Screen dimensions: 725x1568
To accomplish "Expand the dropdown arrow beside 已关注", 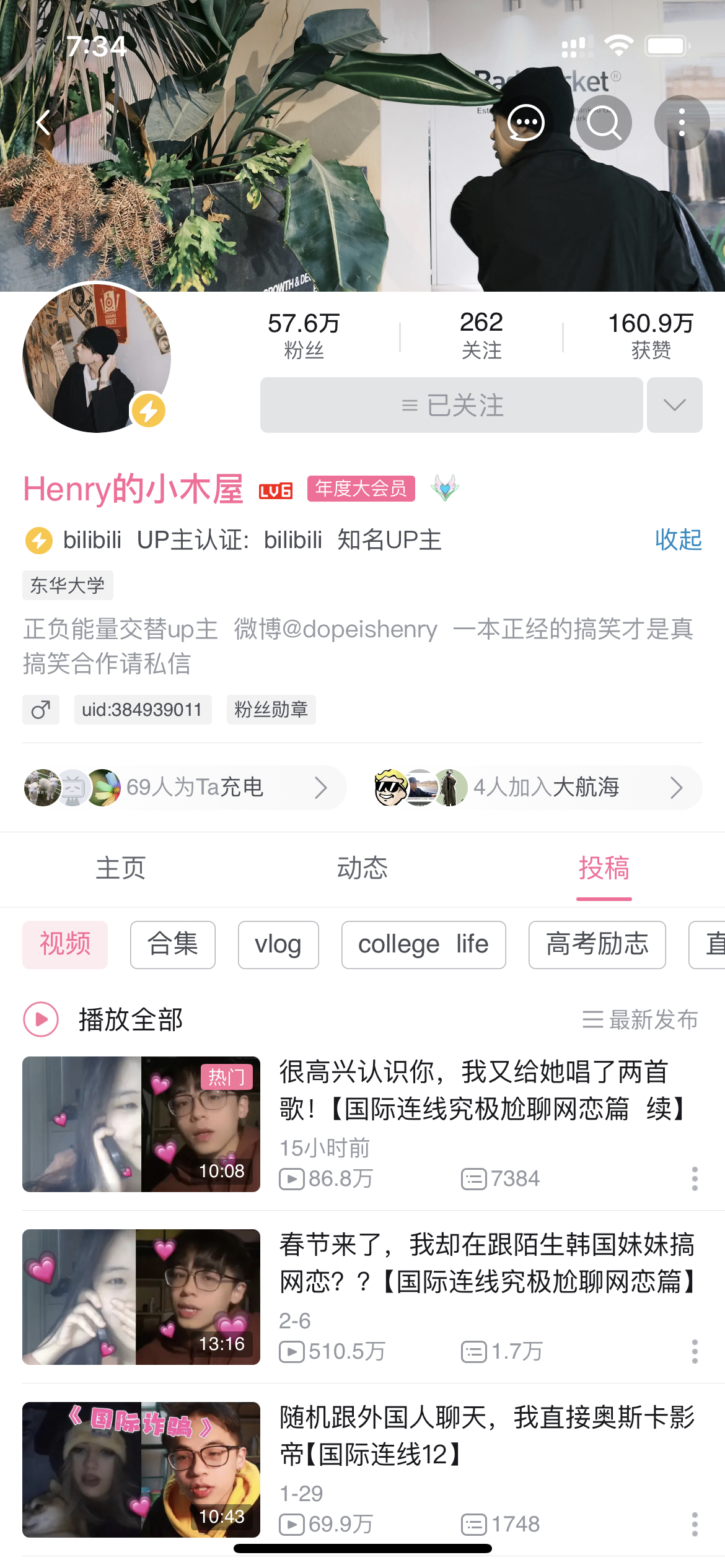I will [674, 405].
